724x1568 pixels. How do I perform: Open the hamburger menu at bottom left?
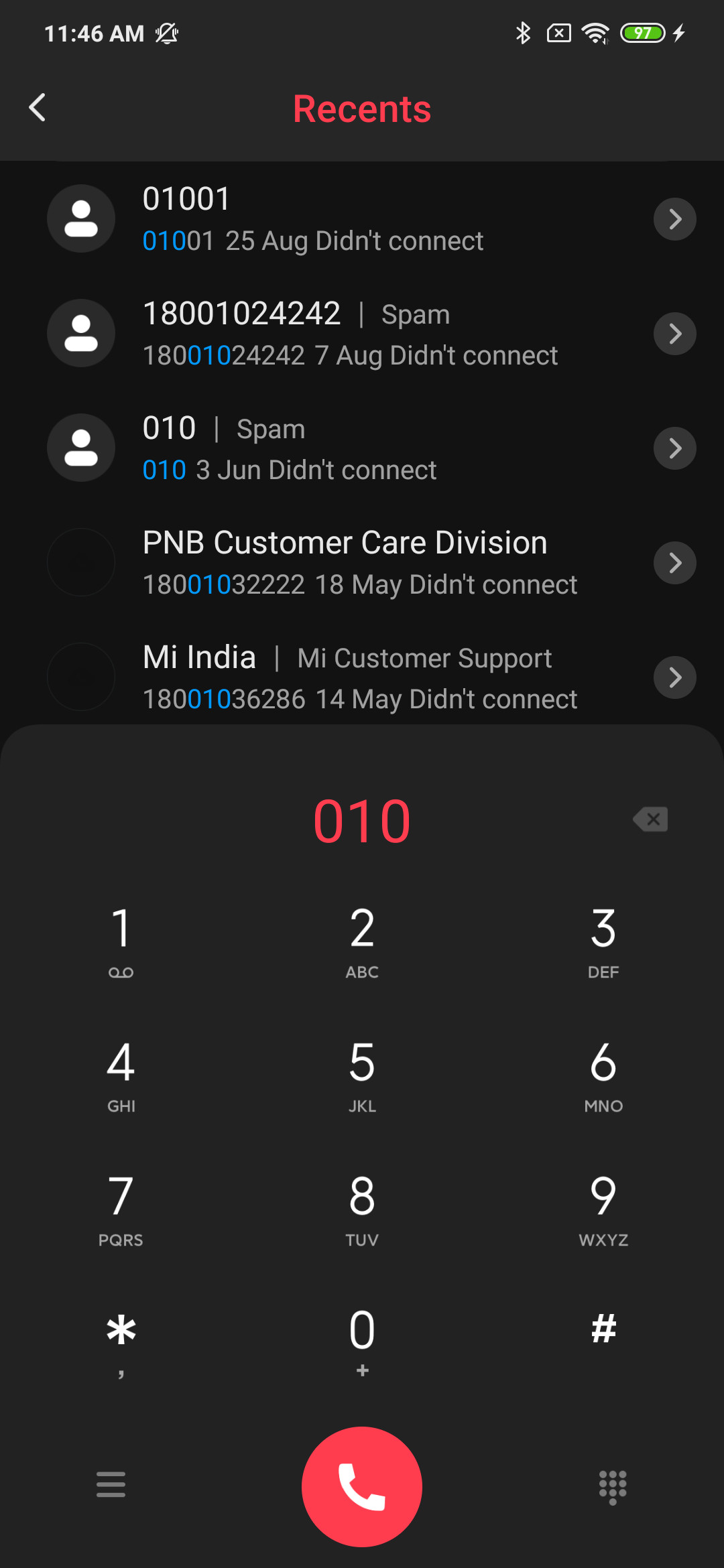coord(111,1484)
